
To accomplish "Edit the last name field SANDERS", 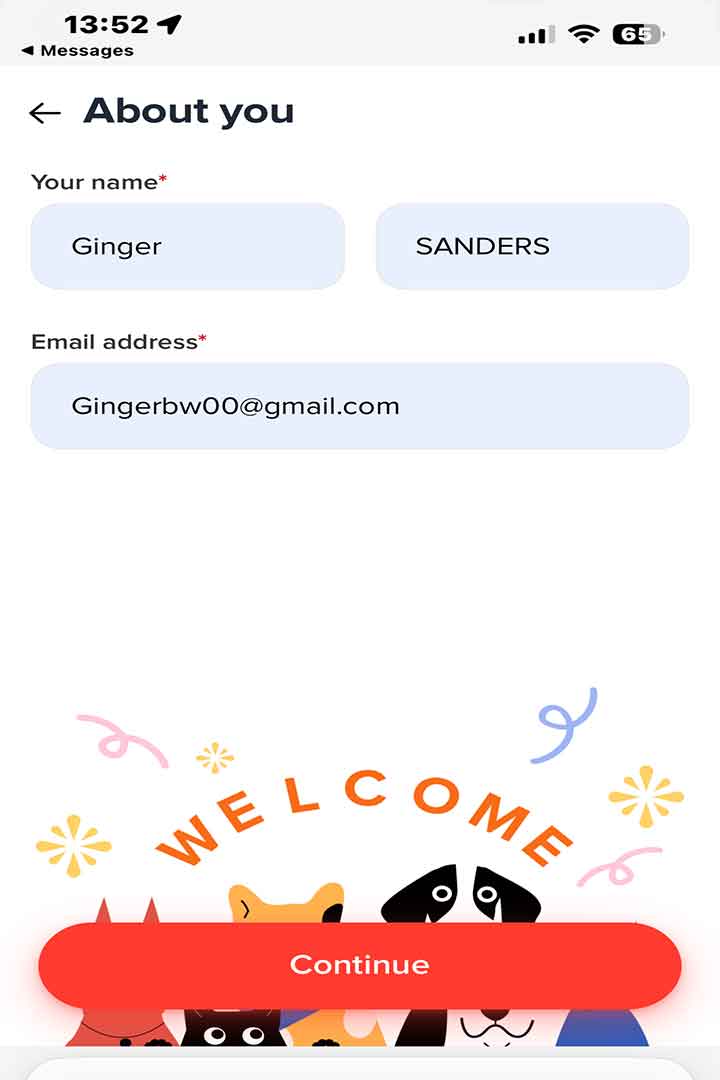I will click(532, 246).
